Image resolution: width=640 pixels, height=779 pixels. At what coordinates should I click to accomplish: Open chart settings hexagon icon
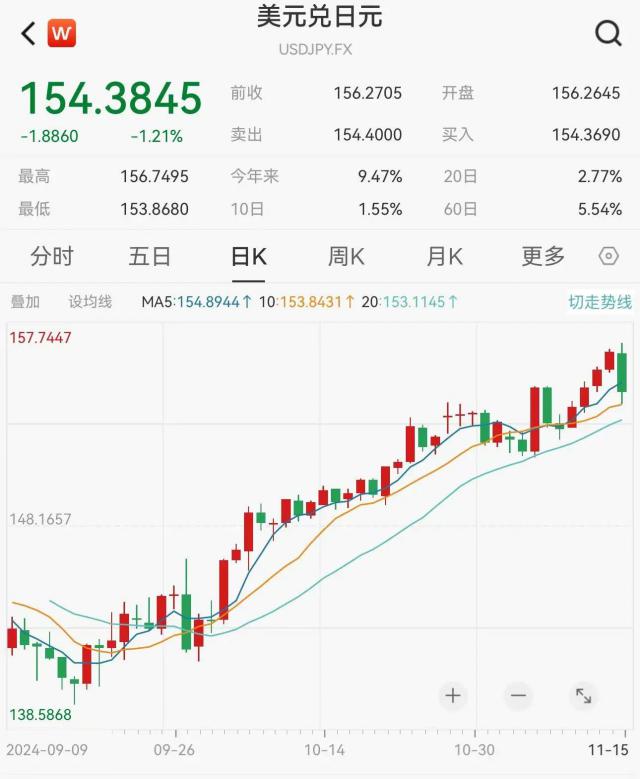click(x=608, y=257)
